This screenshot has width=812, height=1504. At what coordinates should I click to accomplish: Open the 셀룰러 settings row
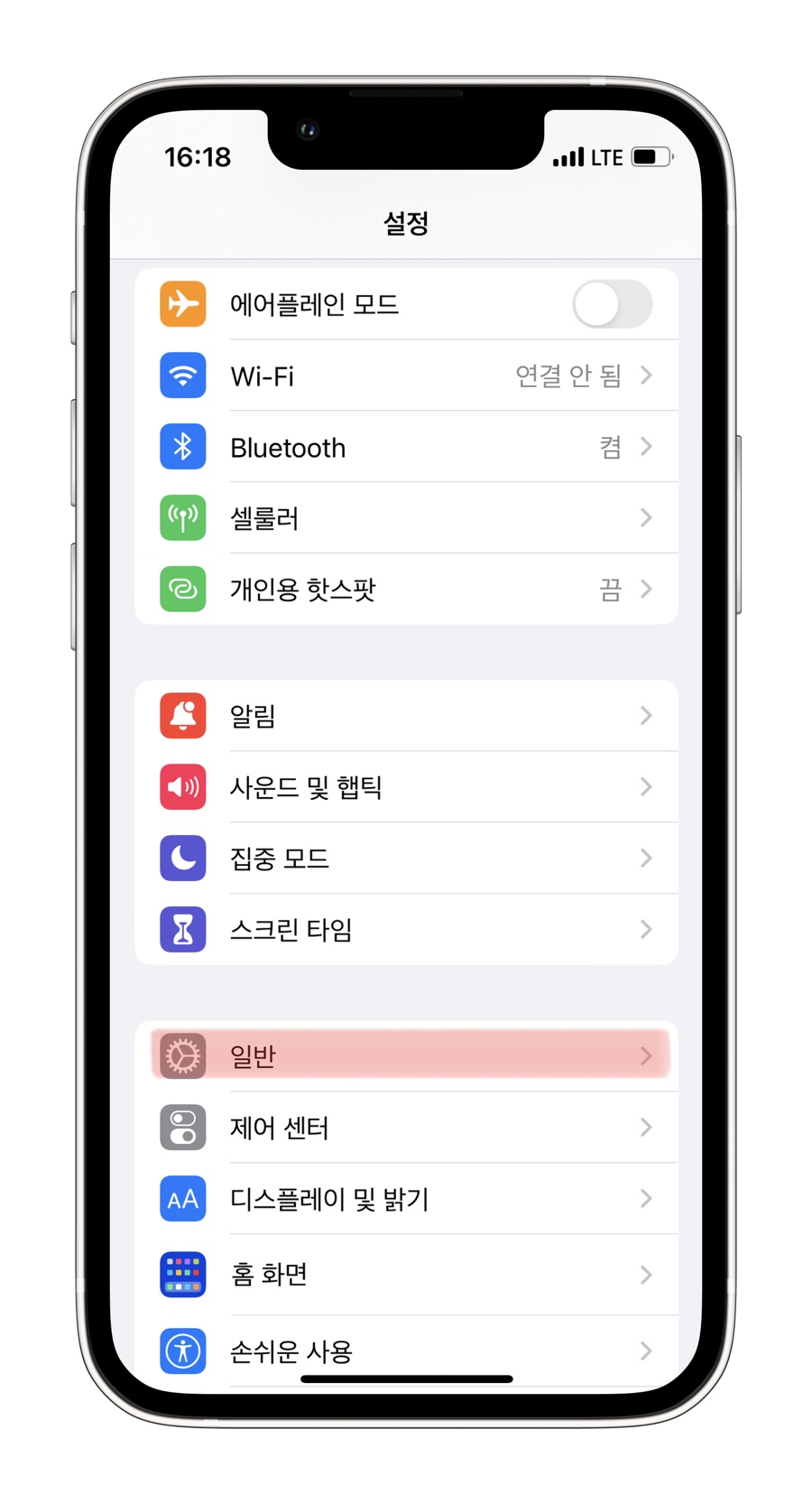406,518
